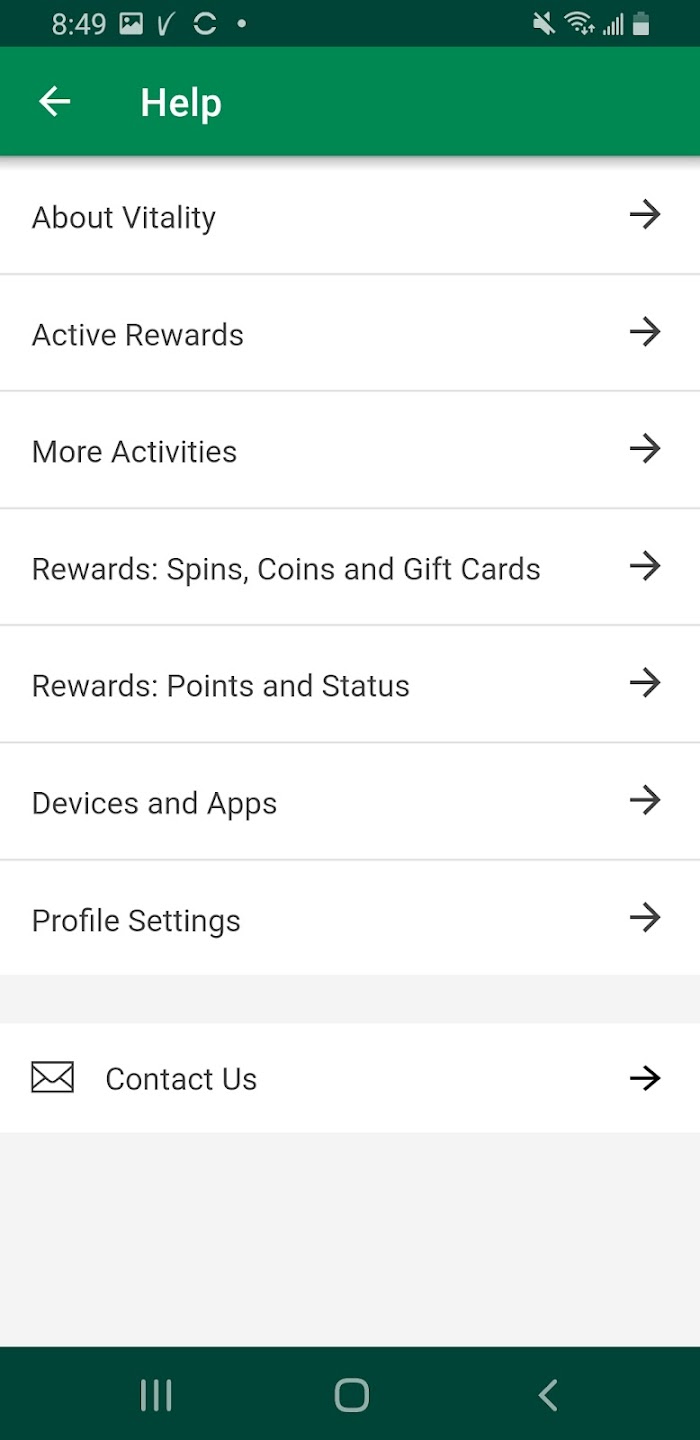The height and width of the screenshot is (1440, 700).
Task: Tap Contact Us row
Action: (x=350, y=1077)
